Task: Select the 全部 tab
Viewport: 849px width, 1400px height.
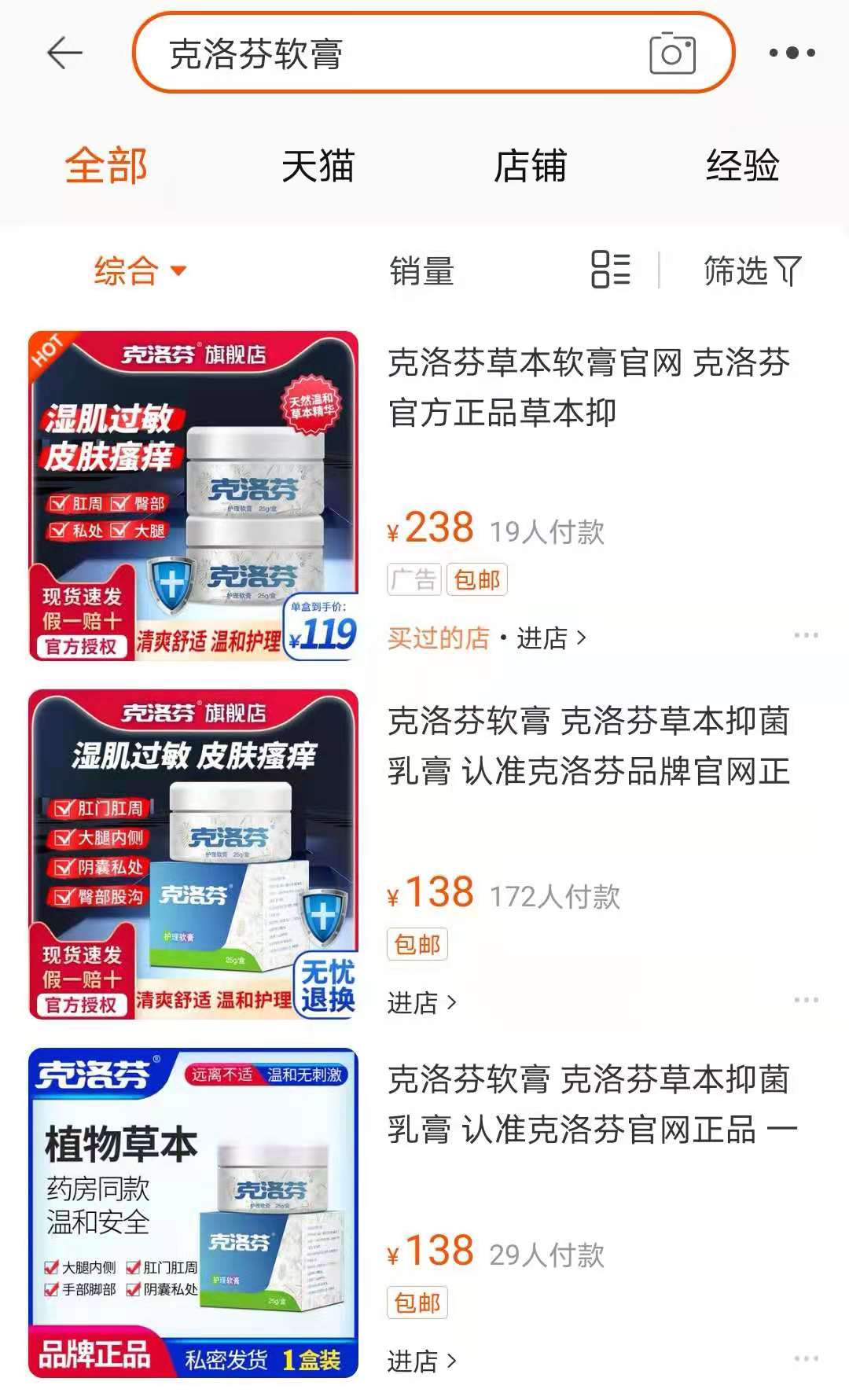Action: pyautogui.click(x=106, y=166)
